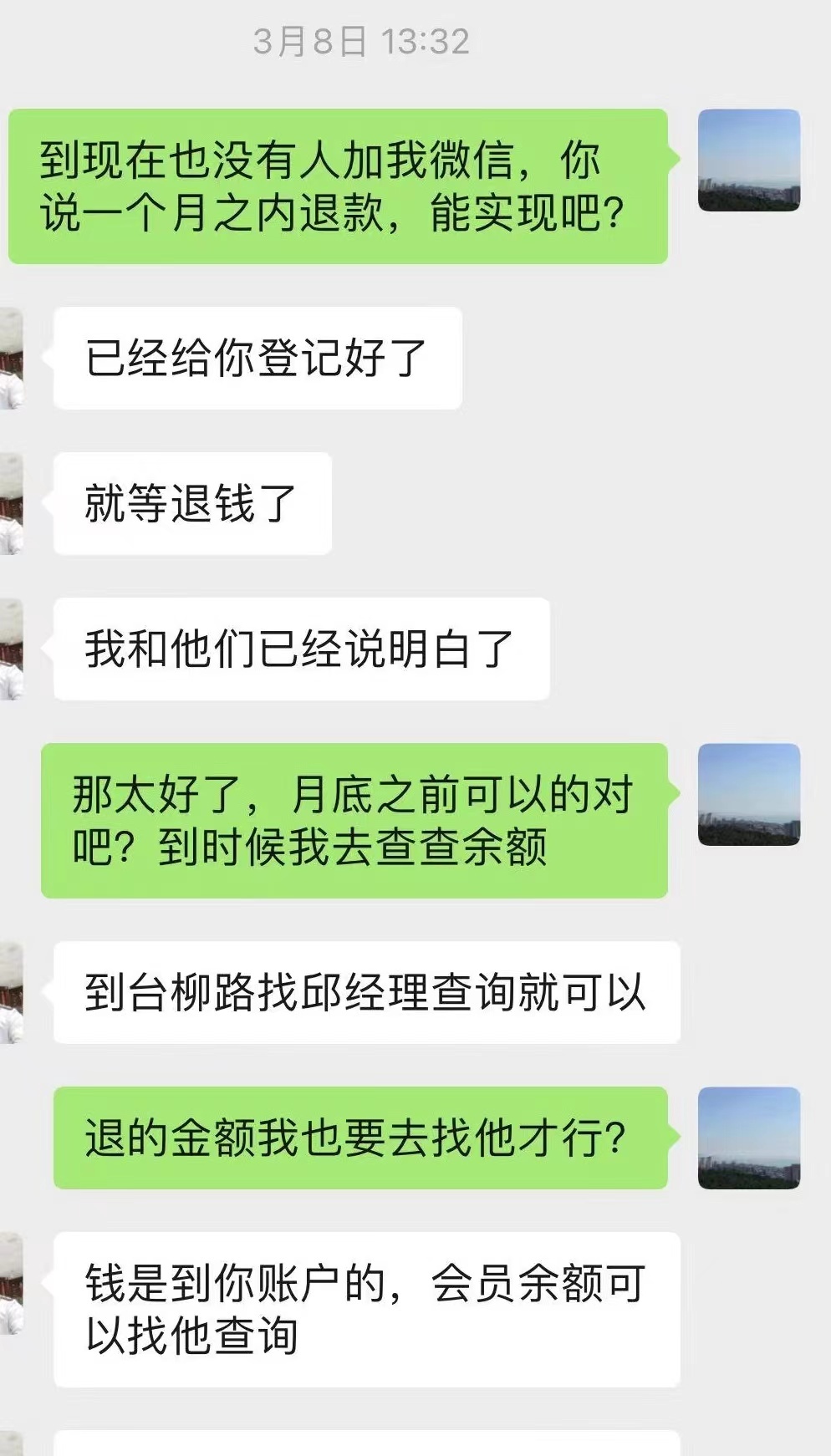Click the timestamp '3月8日 13:32'

tap(361, 42)
